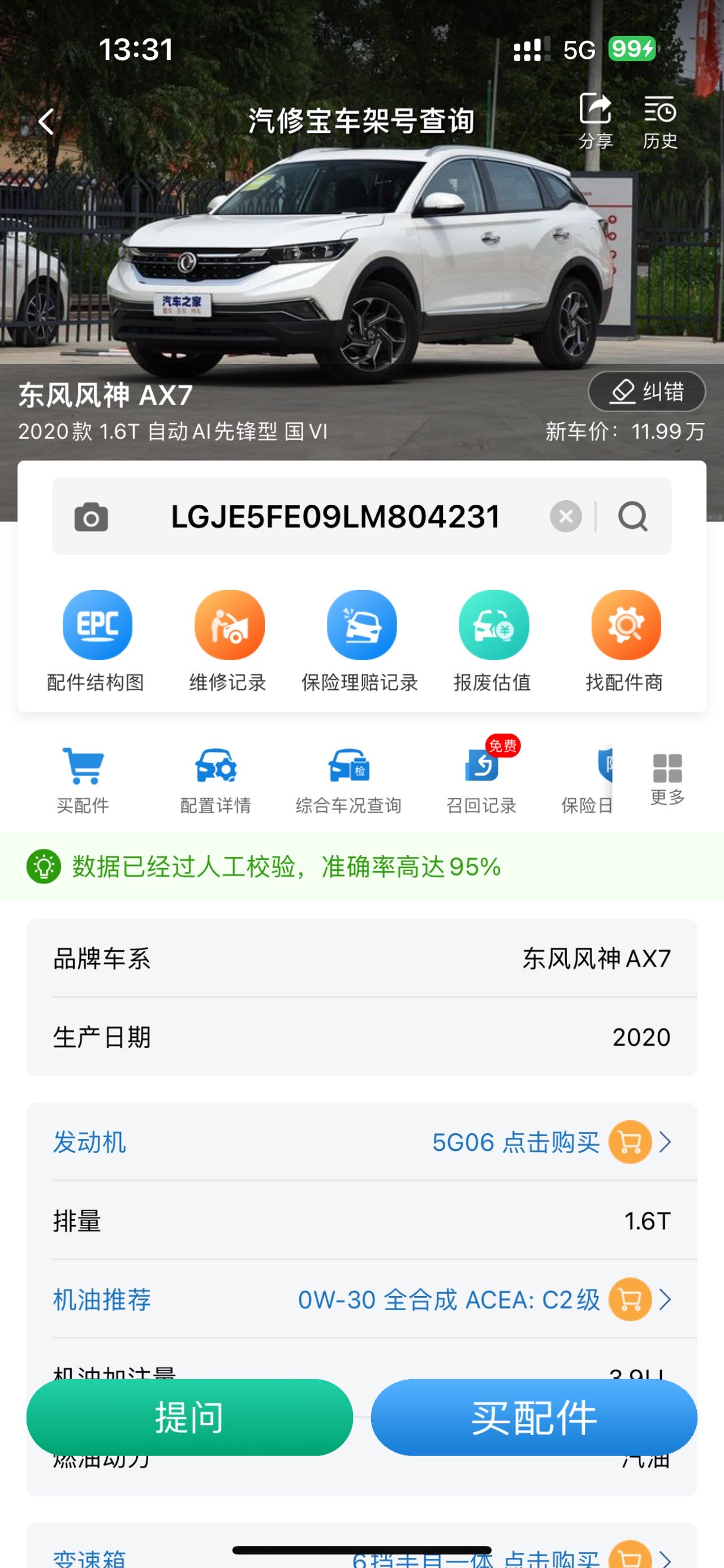Share this vehicle query result
Image resolution: width=724 pixels, height=1568 pixels.
[x=595, y=121]
